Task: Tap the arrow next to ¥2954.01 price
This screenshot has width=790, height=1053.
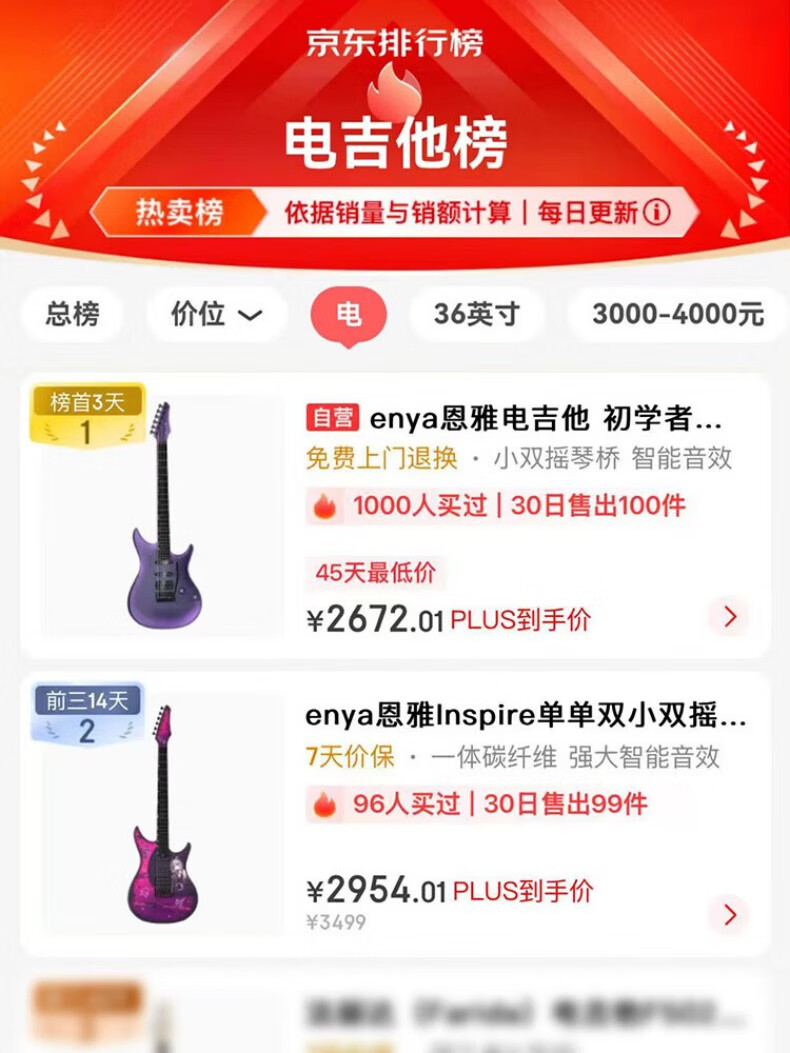Action: pyautogui.click(x=730, y=914)
